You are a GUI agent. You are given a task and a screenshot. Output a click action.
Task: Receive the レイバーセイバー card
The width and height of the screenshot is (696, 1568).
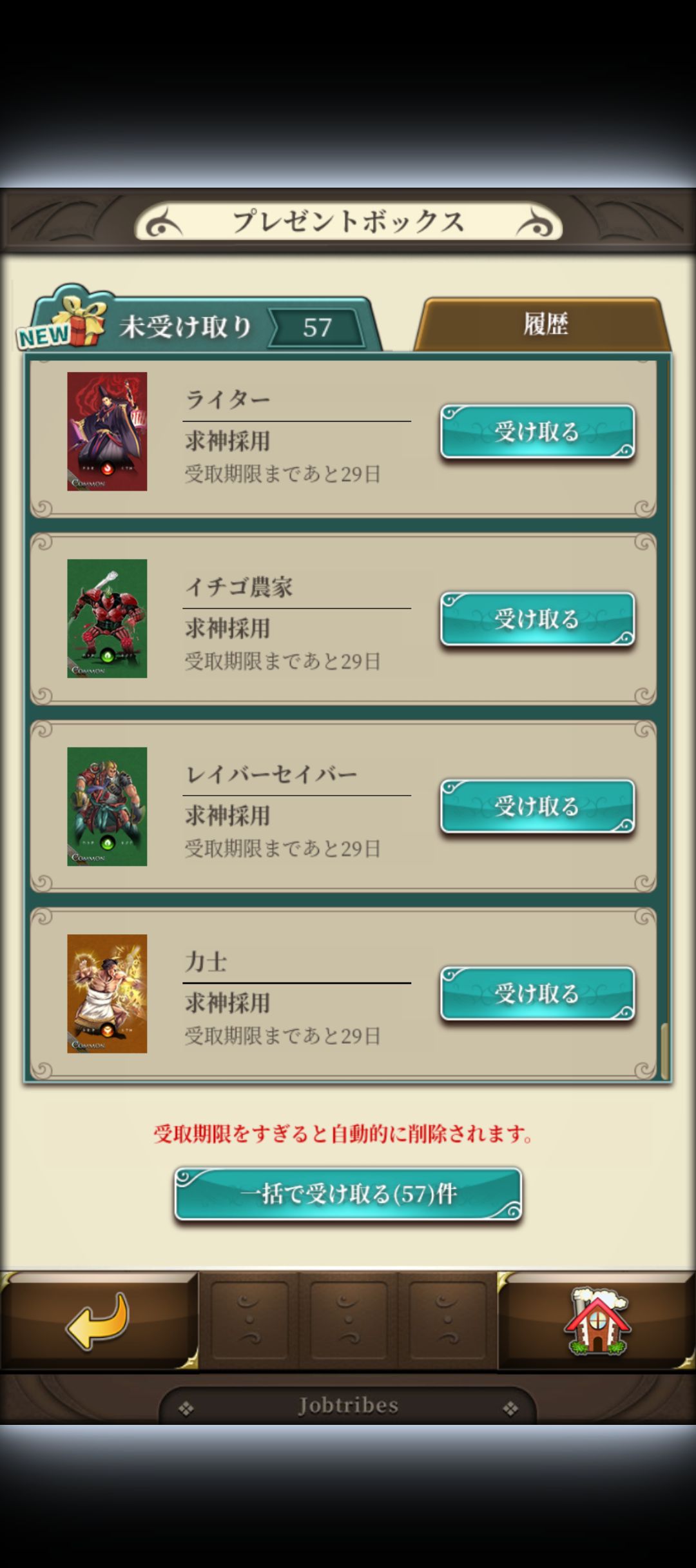(x=537, y=806)
